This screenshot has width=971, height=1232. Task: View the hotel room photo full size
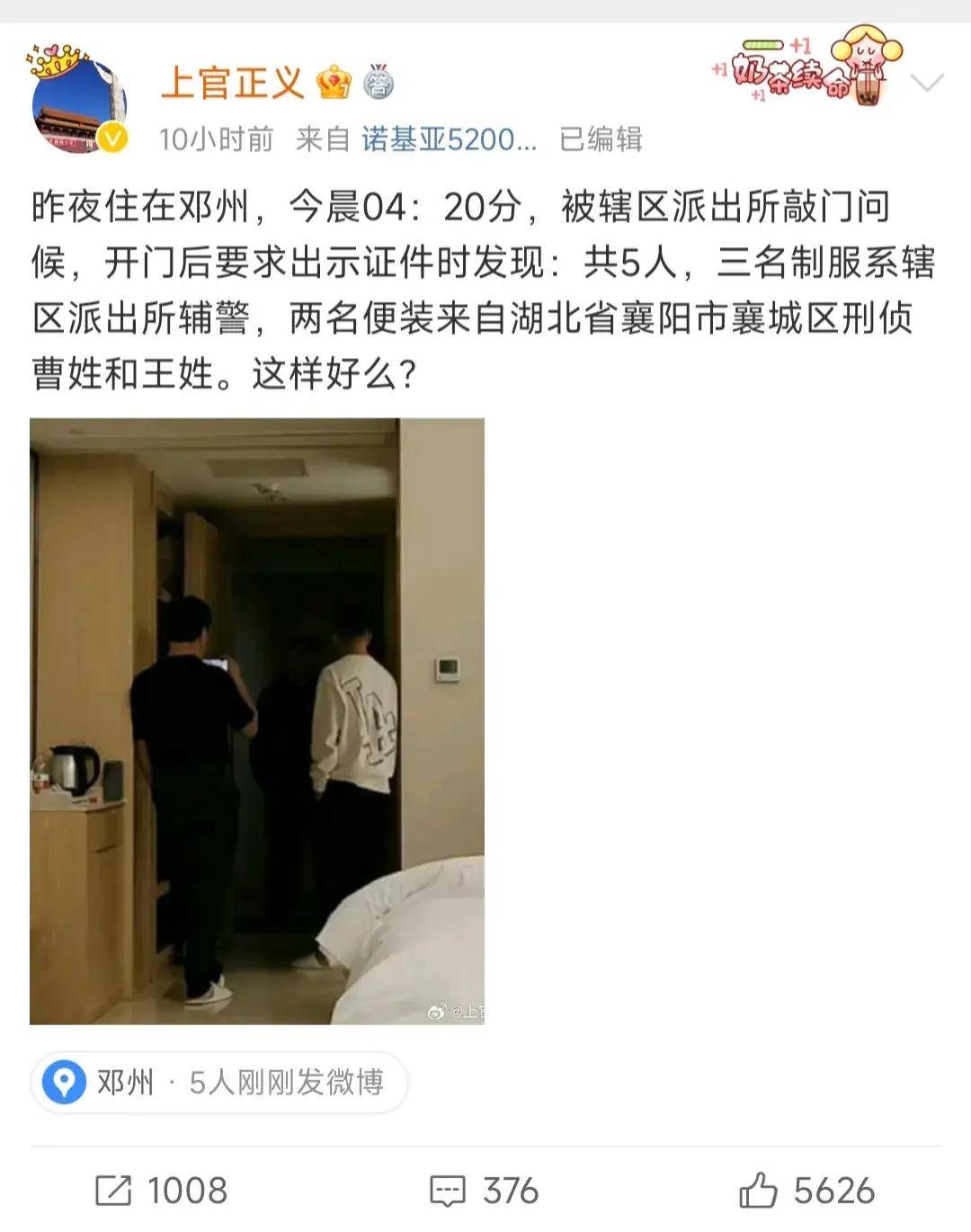click(x=257, y=720)
